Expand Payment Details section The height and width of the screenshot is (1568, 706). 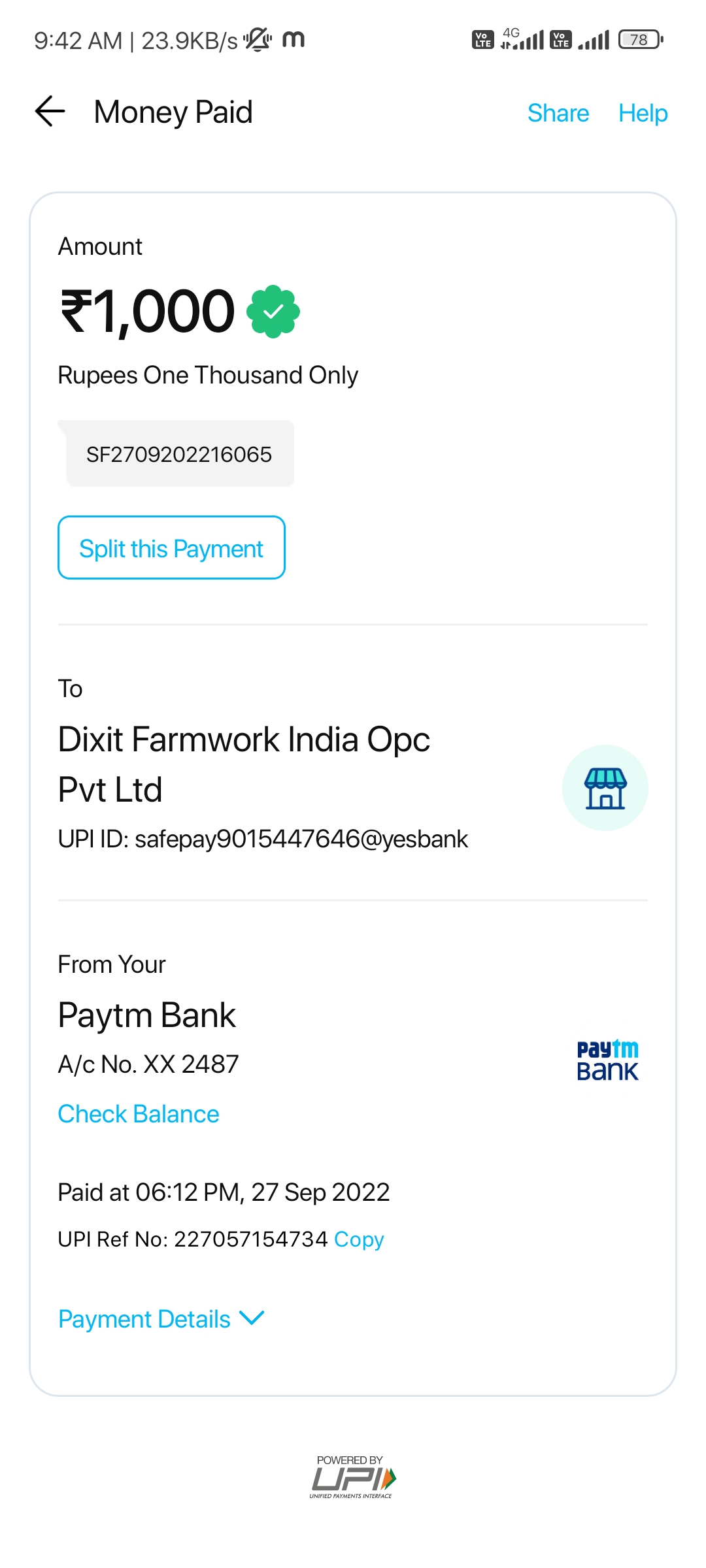pos(161,1319)
